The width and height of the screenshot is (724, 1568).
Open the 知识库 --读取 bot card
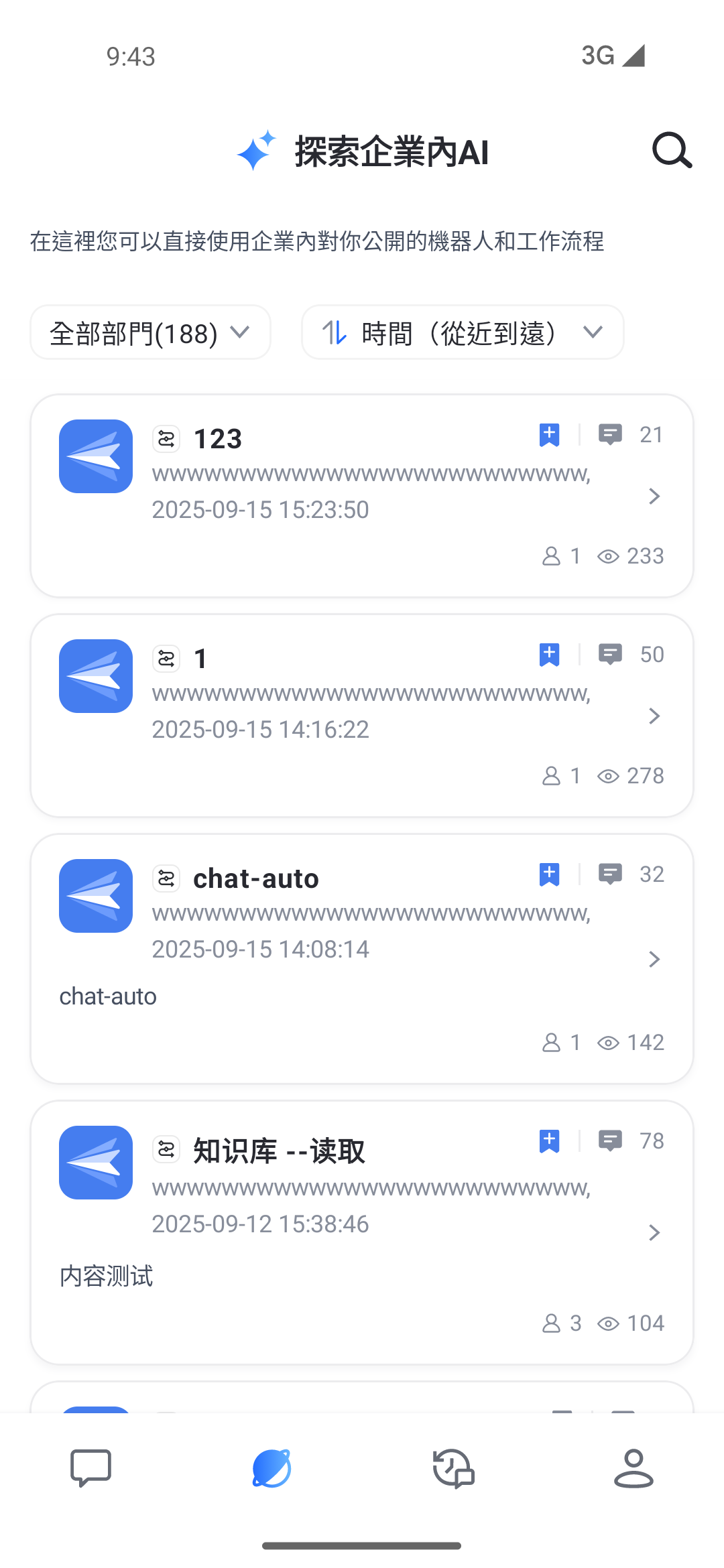(x=362, y=1232)
